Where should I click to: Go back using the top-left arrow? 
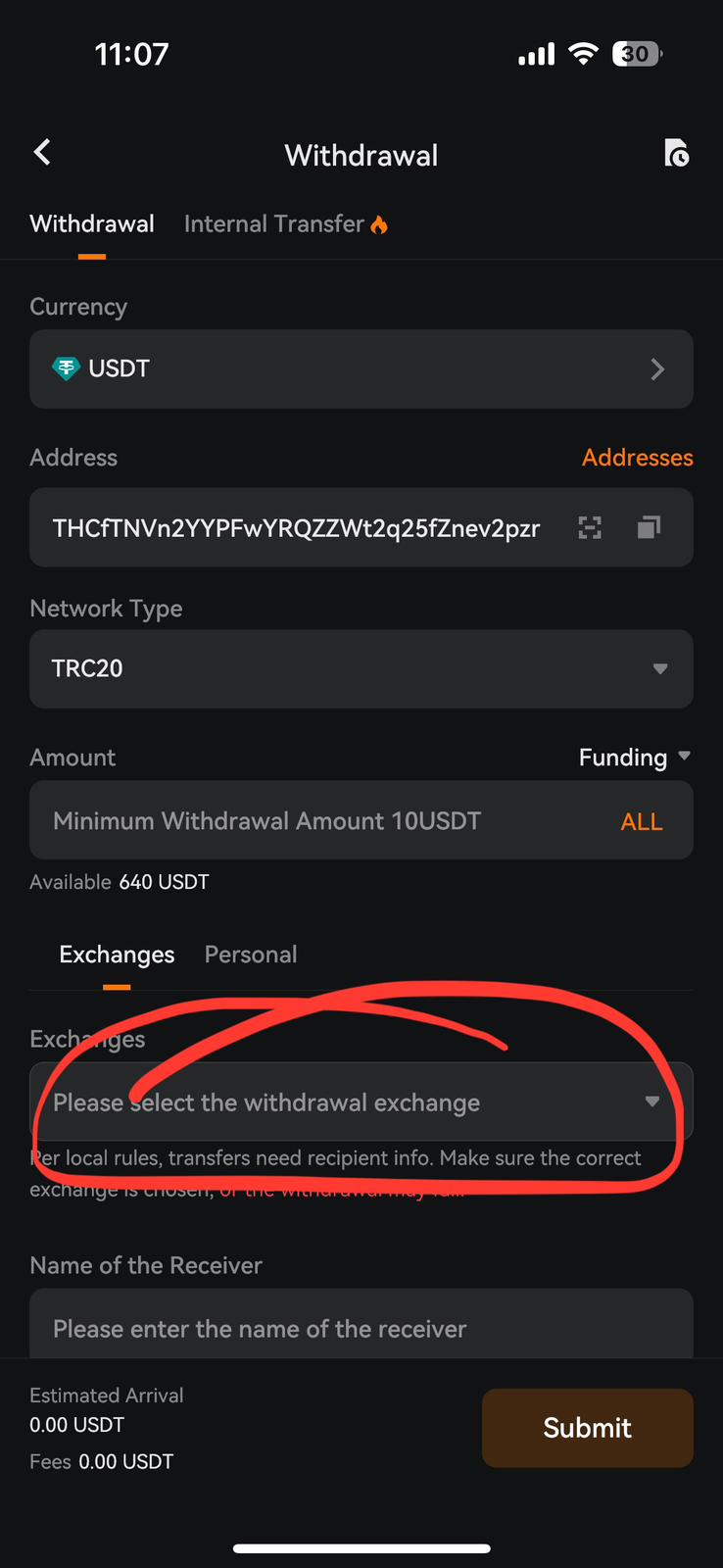coord(42,152)
